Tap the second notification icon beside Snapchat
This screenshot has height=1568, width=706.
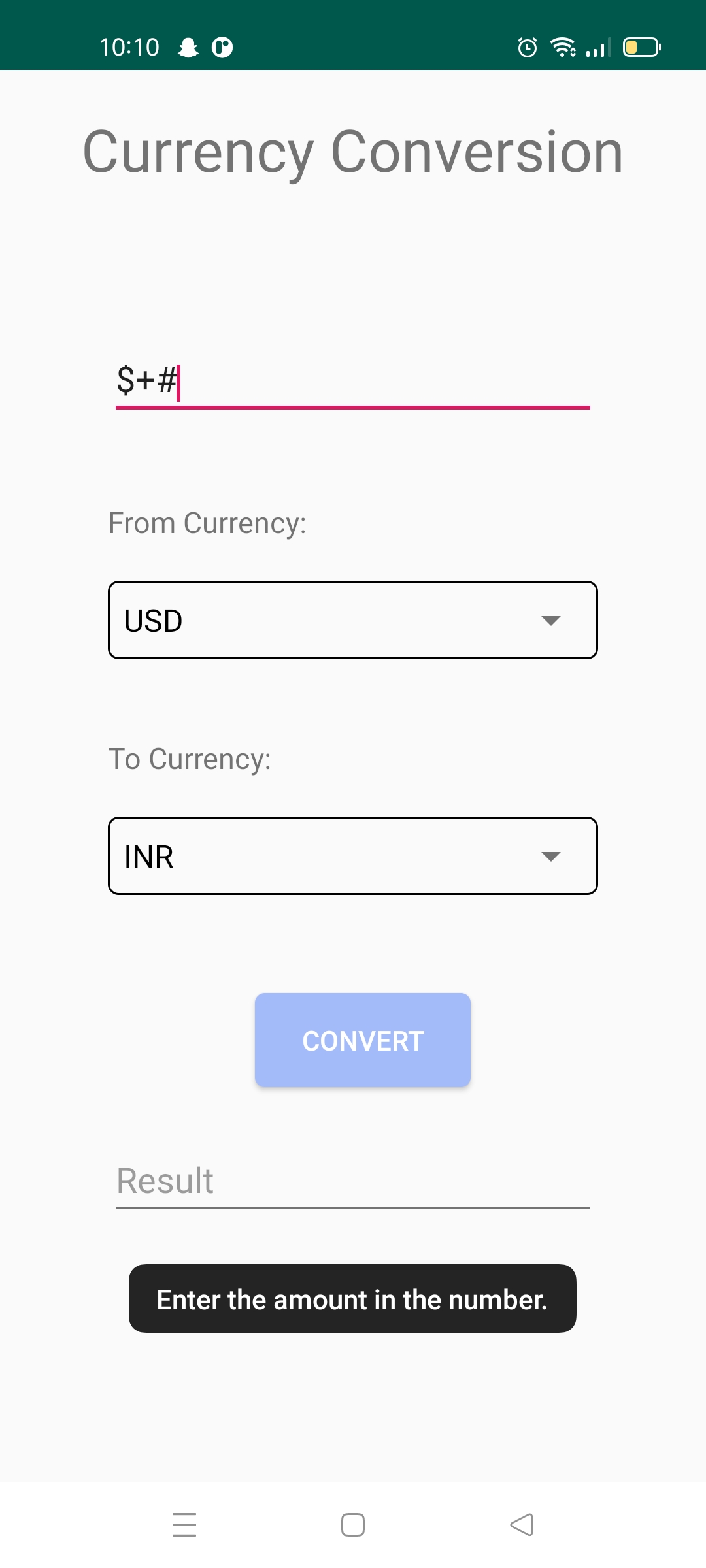[x=222, y=47]
